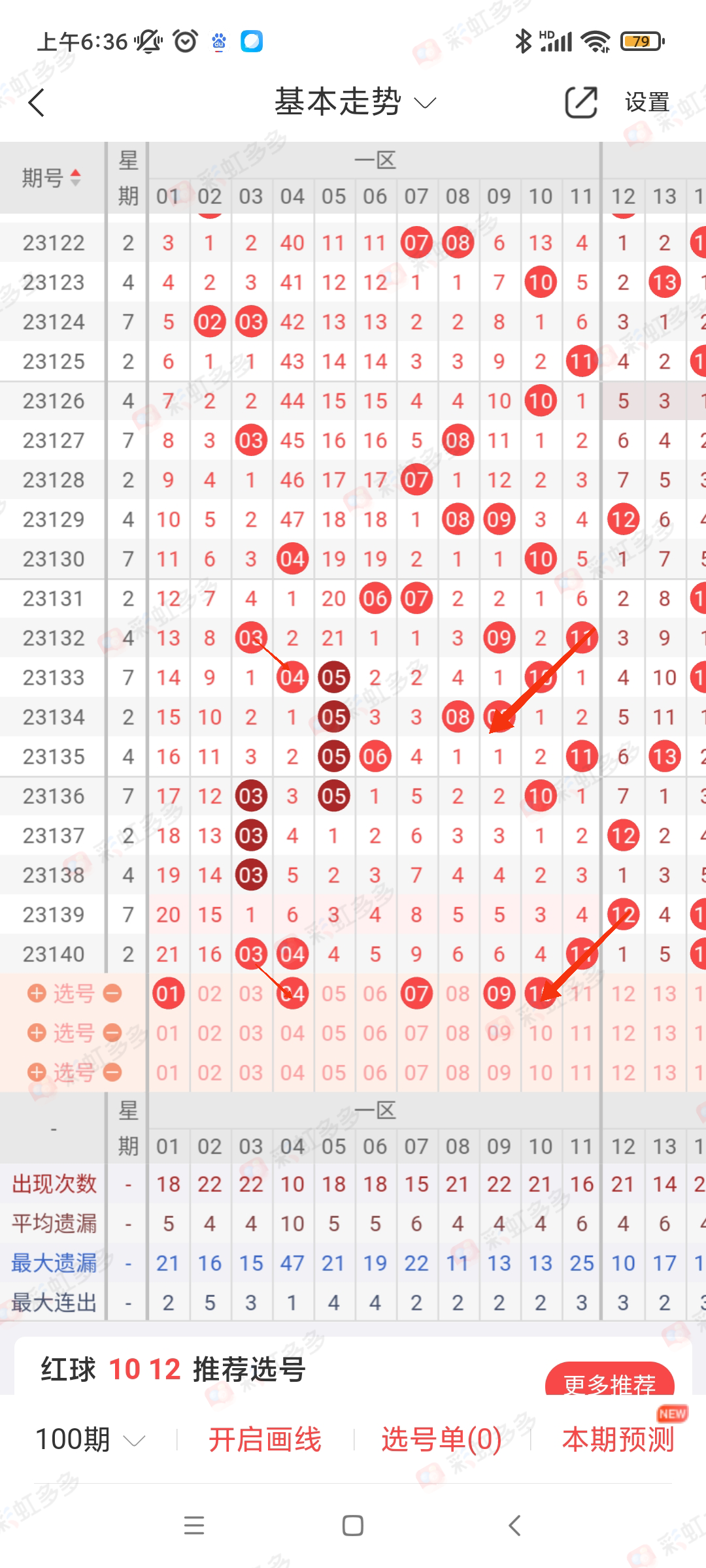Go back using the top-left arrow

37,103
